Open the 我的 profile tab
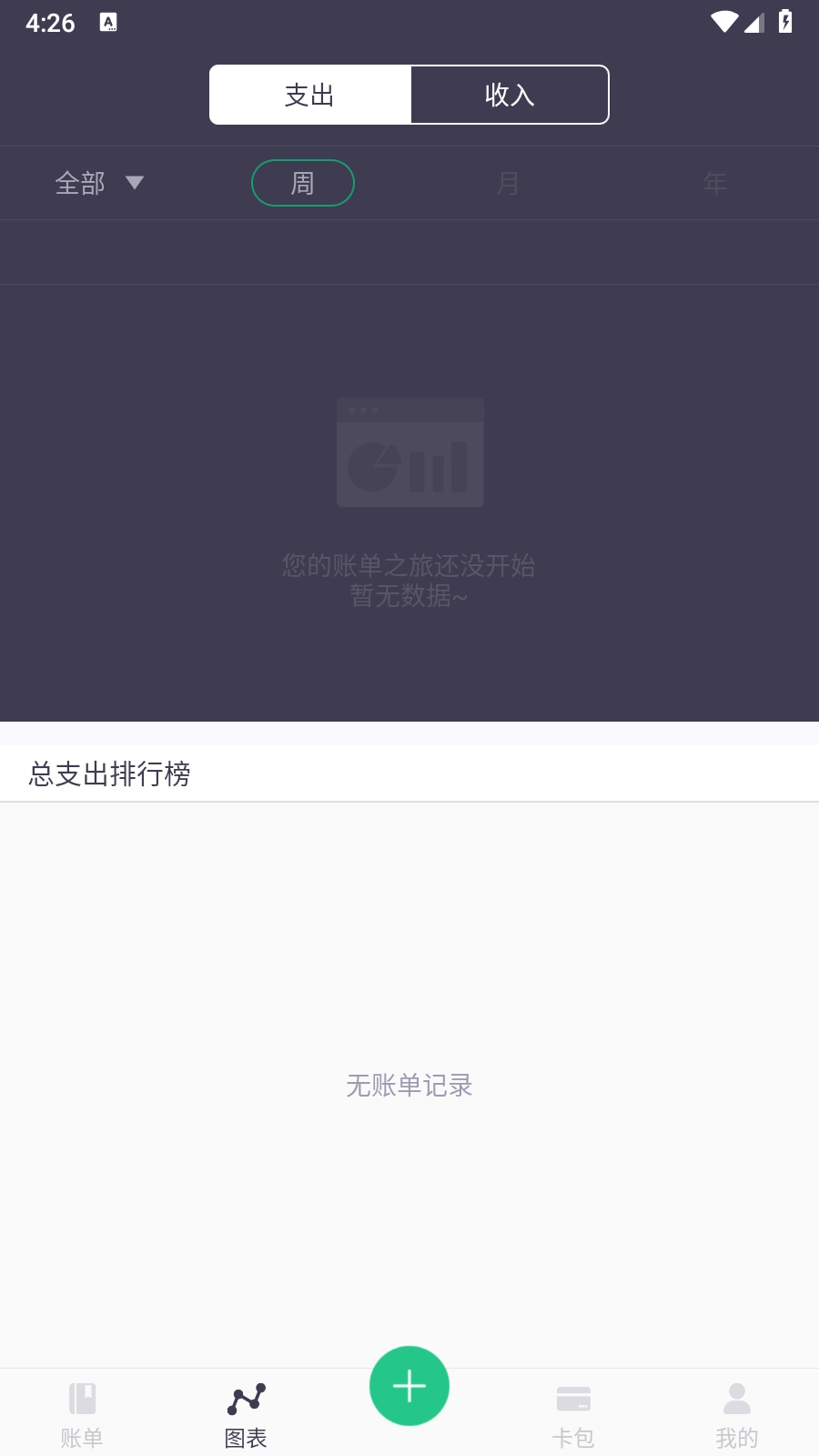The width and height of the screenshot is (819, 1456). pos(737,1415)
